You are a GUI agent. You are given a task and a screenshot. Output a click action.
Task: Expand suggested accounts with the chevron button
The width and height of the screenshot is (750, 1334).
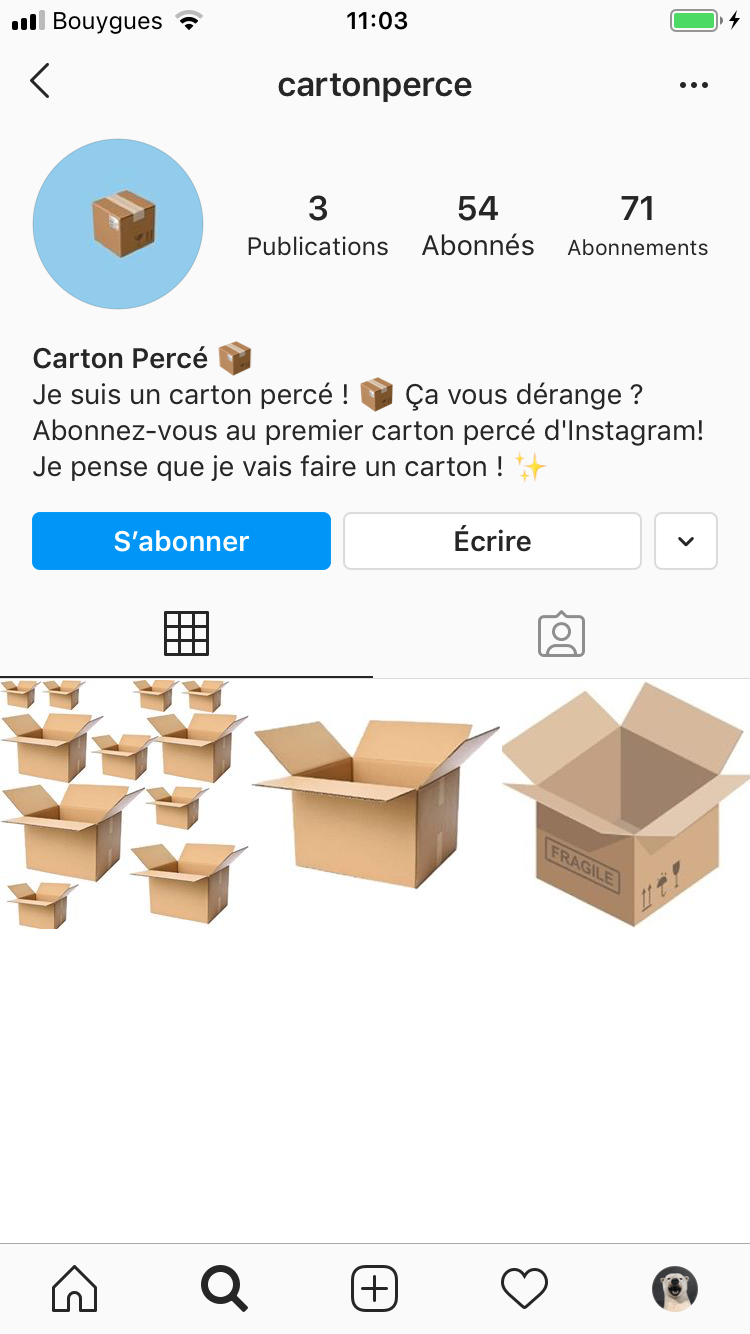(685, 541)
